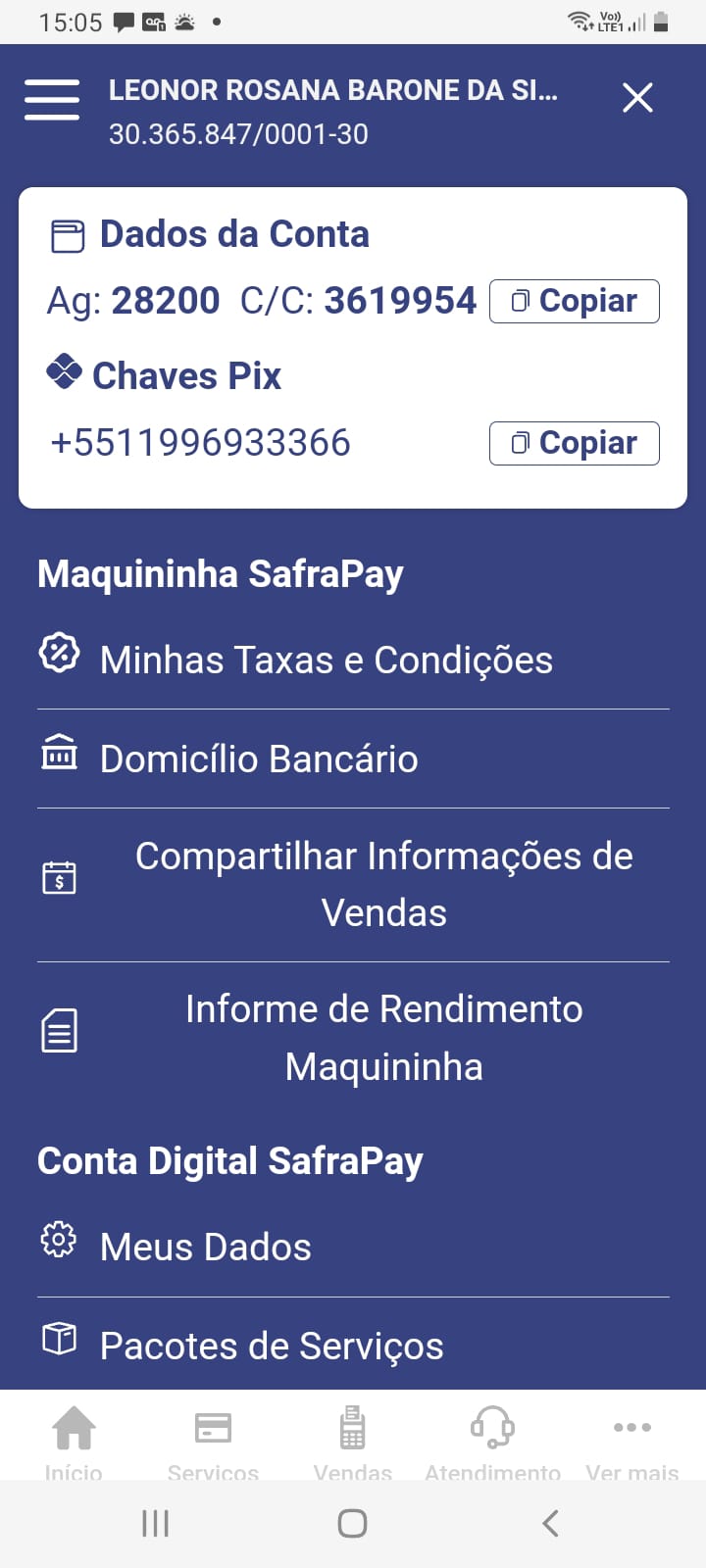This screenshot has width=706, height=1568.
Task: Open Domicílio Bancário
Action: coord(259,759)
